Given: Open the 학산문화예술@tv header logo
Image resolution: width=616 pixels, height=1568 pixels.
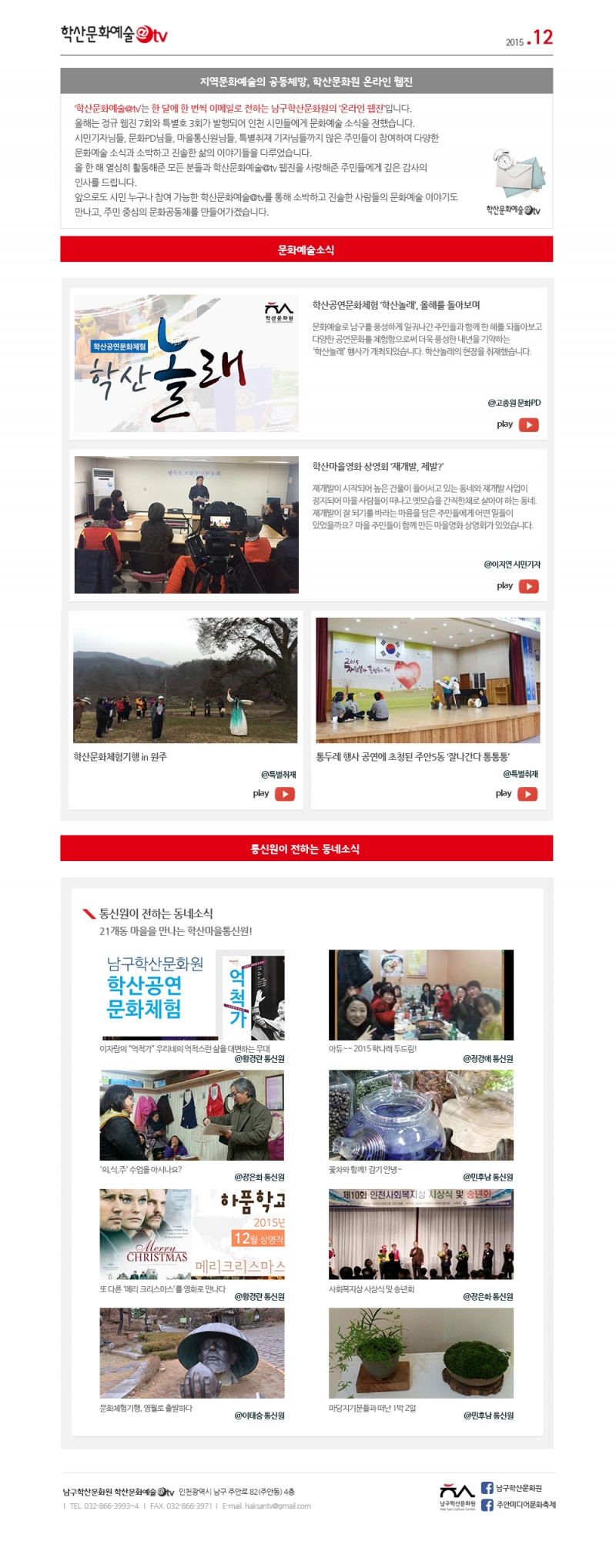Looking at the screenshot, I should click(x=113, y=35).
